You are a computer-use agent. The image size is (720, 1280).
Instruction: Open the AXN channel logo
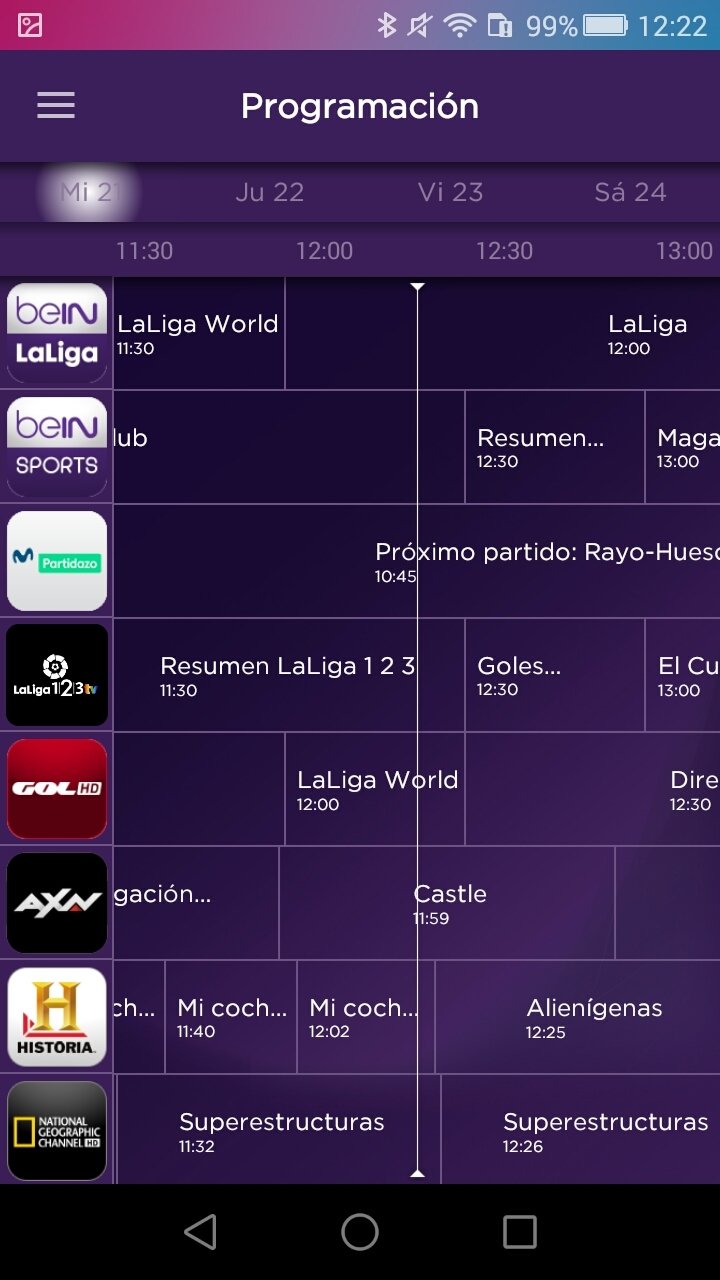coord(57,903)
